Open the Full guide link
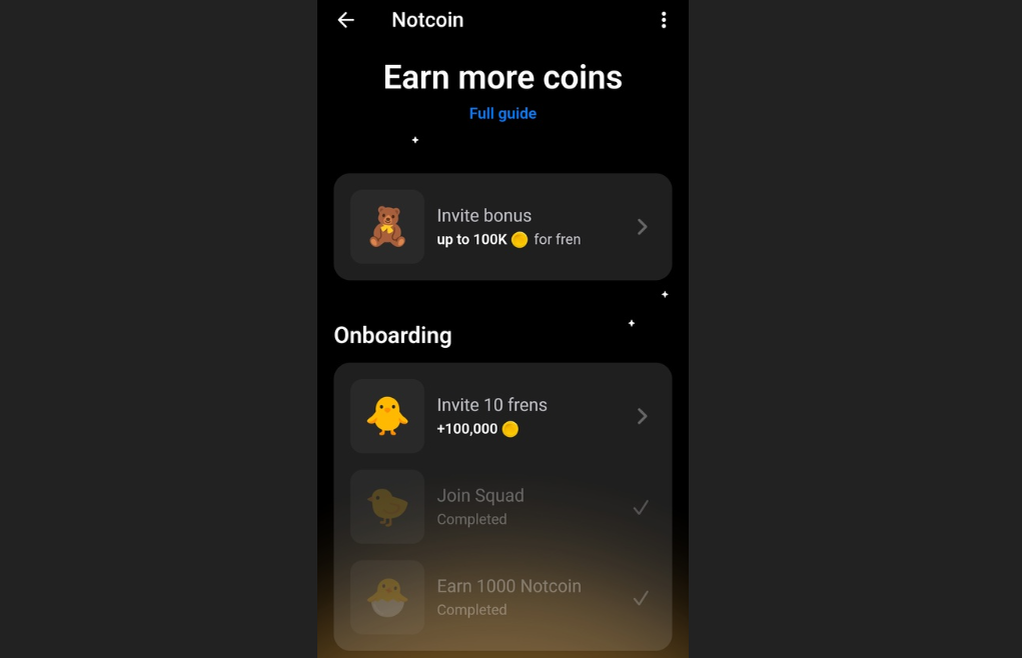 [502, 114]
